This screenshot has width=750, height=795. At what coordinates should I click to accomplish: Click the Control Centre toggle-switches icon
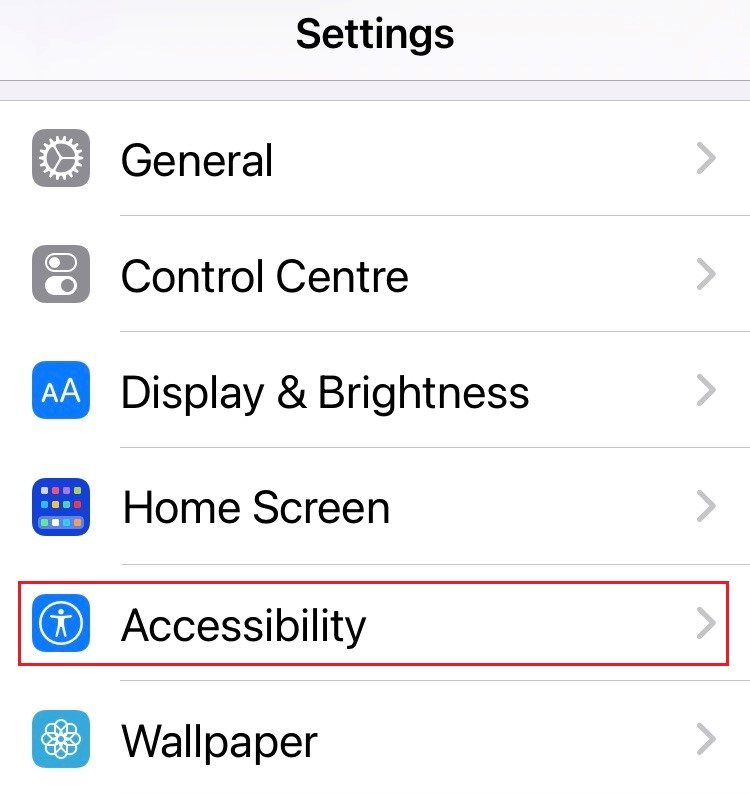(60, 275)
